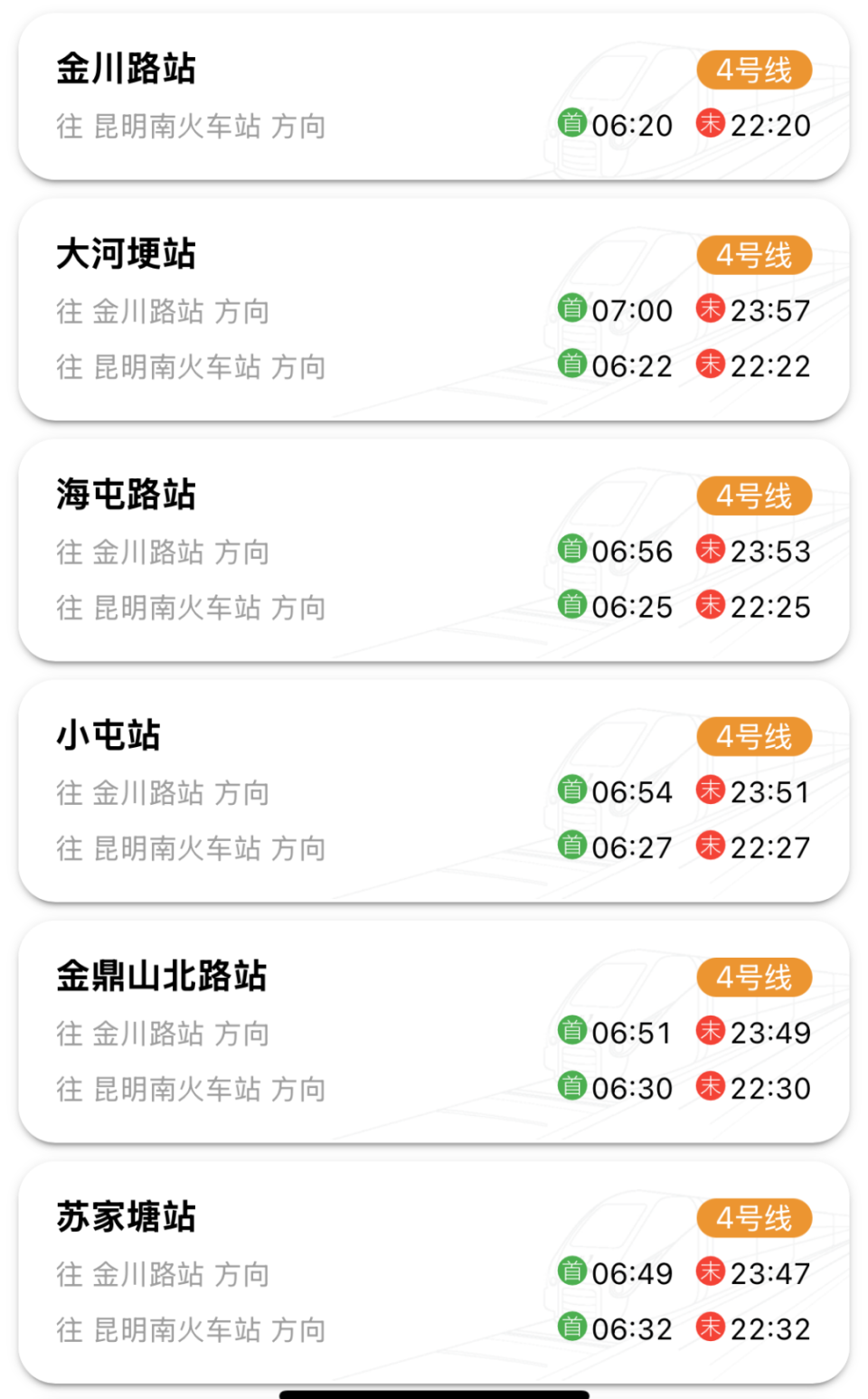Tap the 首 icon for 海屯路站 toward 金川路站
The height and width of the screenshot is (1399, 868).
(572, 551)
